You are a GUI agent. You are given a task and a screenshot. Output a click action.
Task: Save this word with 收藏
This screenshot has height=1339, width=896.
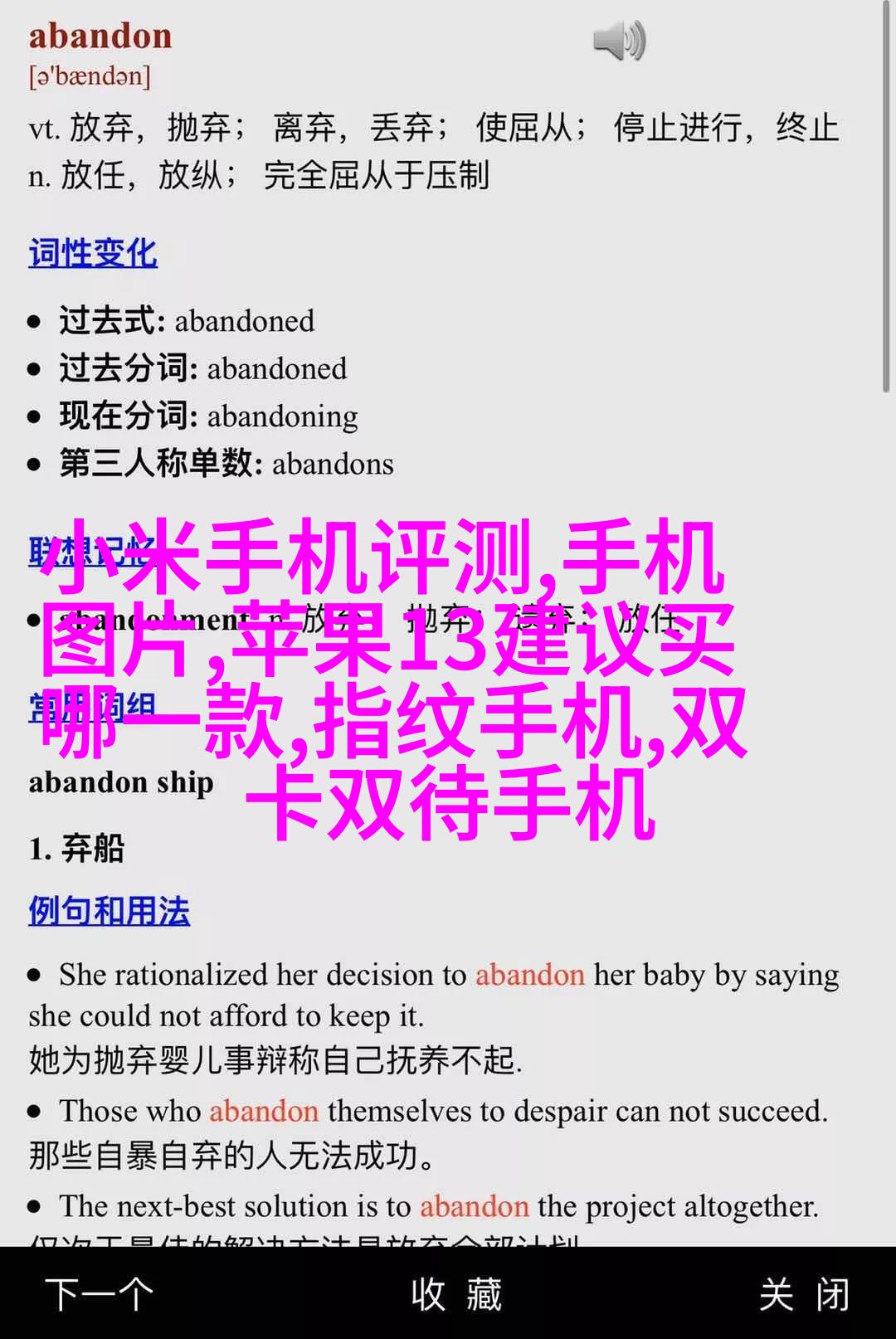click(x=456, y=1294)
